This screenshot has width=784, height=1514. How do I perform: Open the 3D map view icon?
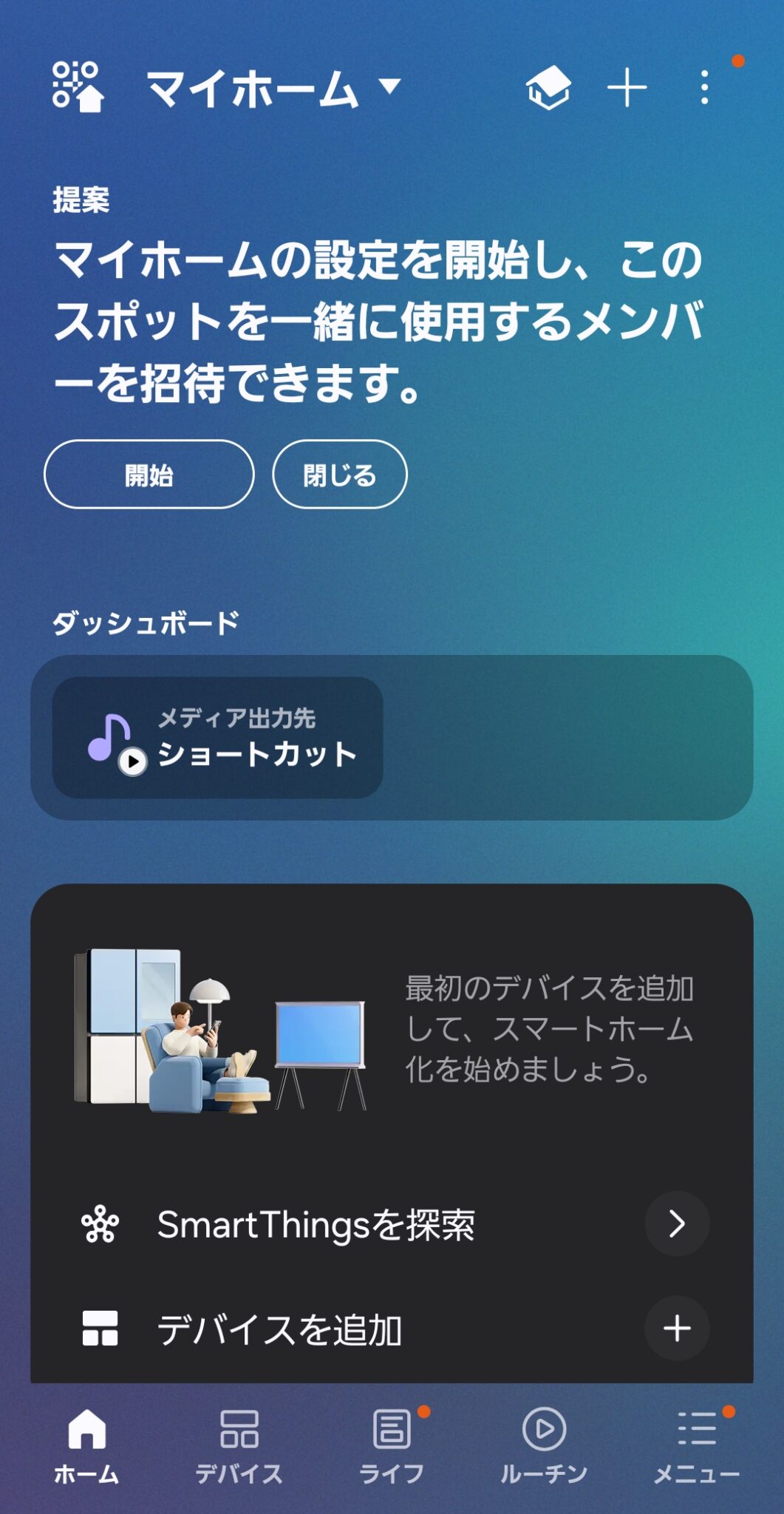tap(548, 87)
